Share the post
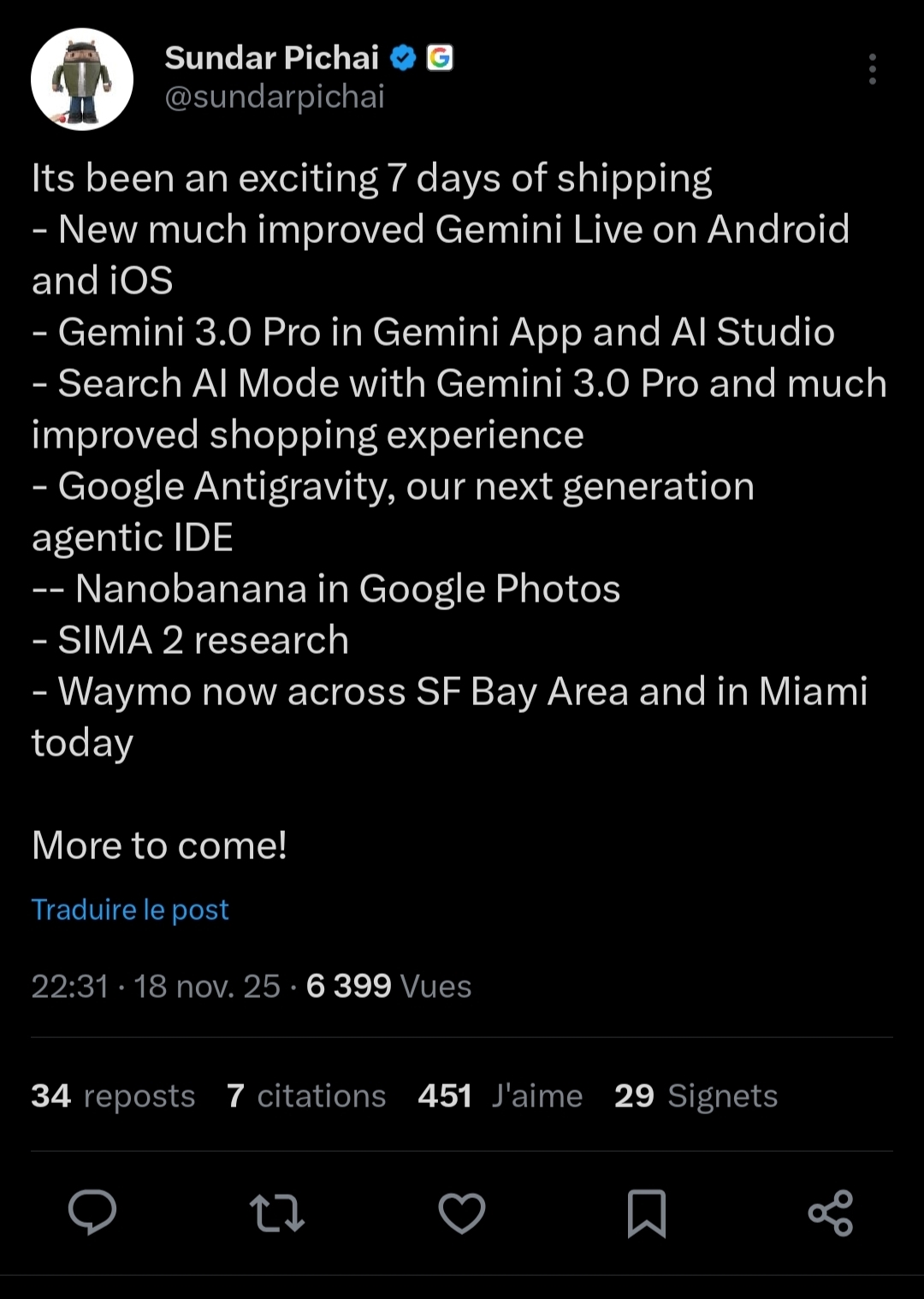Image resolution: width=924 pixels, height=1299 pixels. pos(831,1212)
